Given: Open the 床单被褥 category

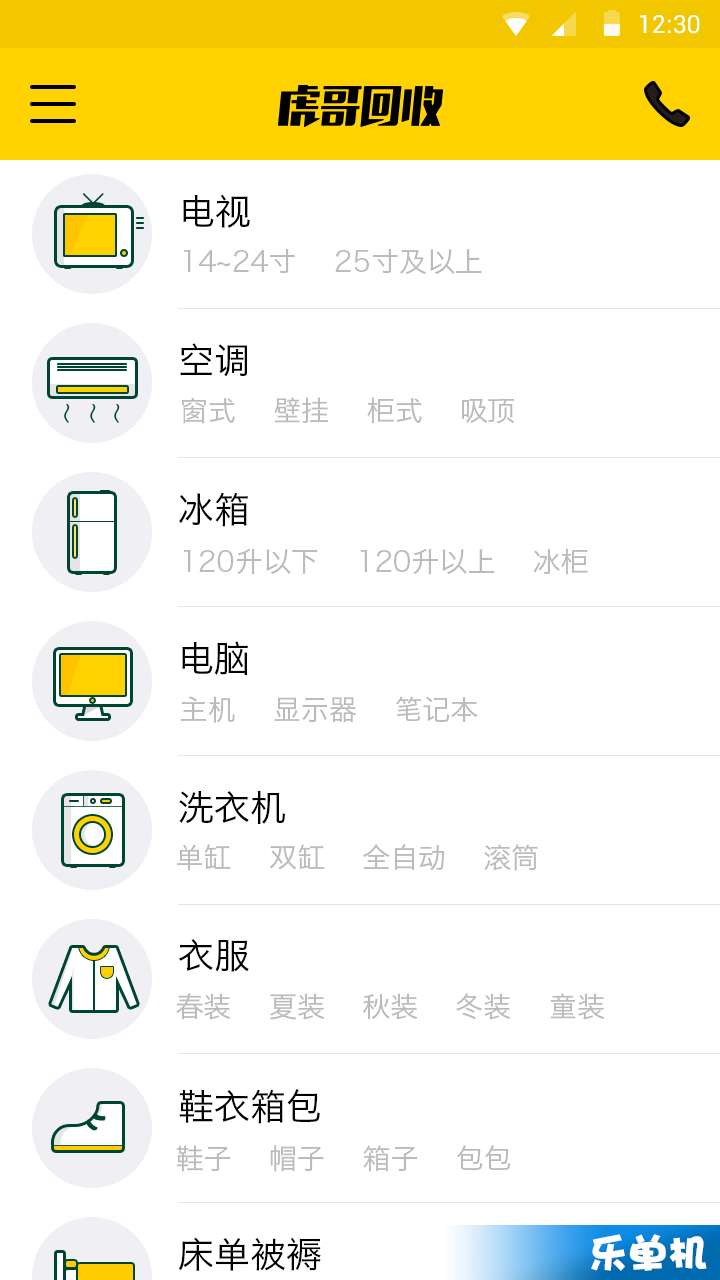Looking at the screenshot, I should (360, 1242).
